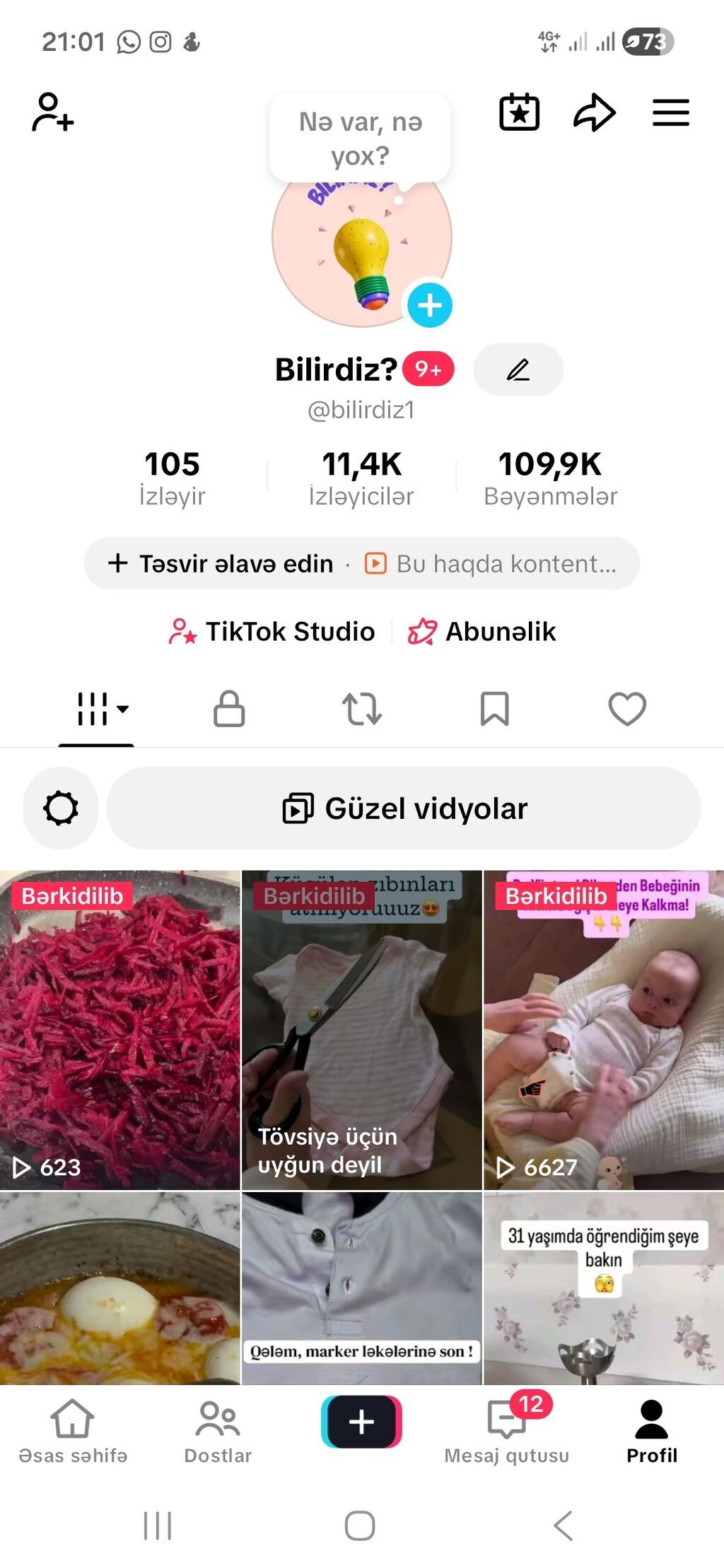
Task: Open the İzləyicilər followers list
Action: coord(361,478)
